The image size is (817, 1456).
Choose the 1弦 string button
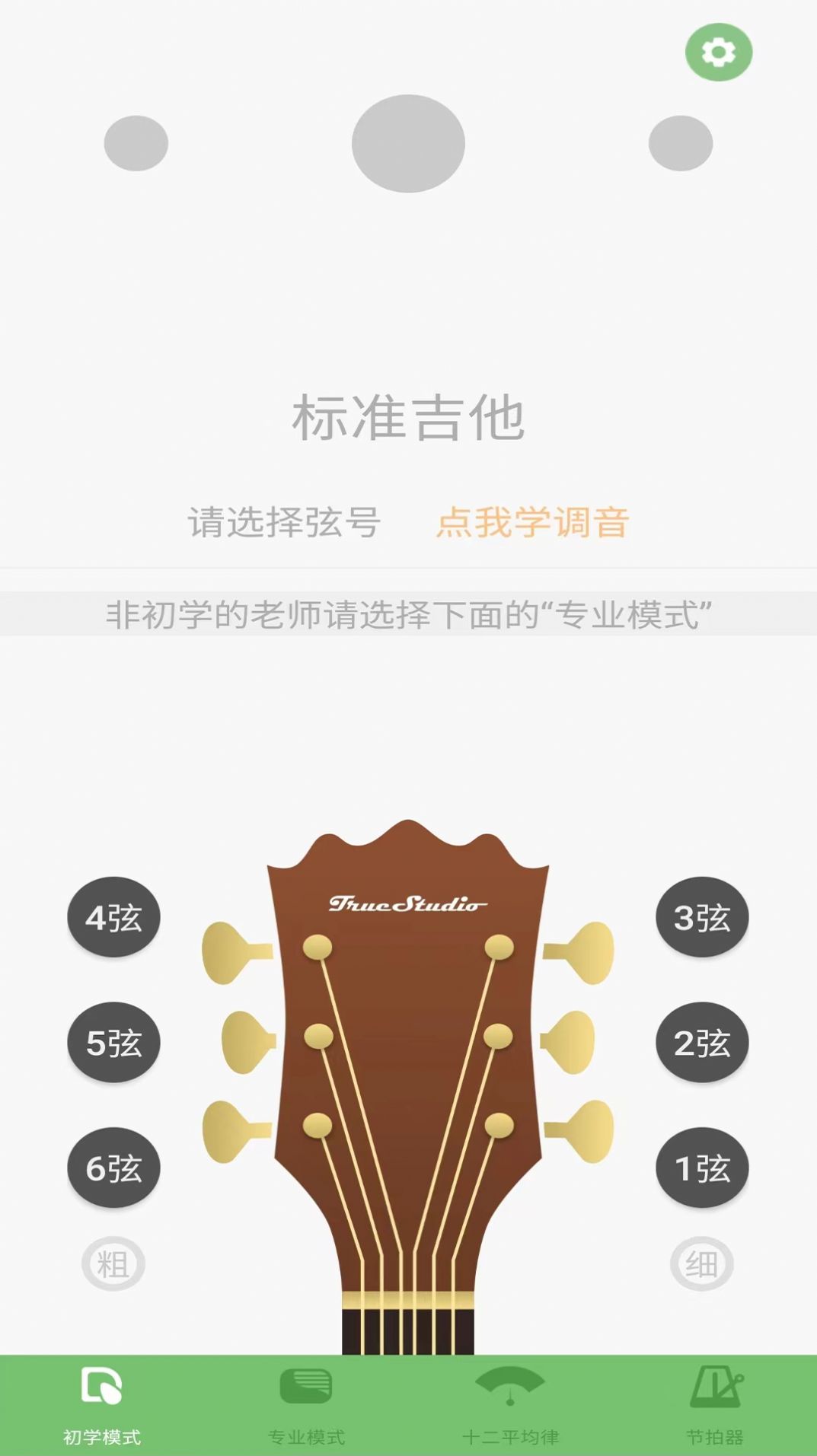pos(702,1168)
